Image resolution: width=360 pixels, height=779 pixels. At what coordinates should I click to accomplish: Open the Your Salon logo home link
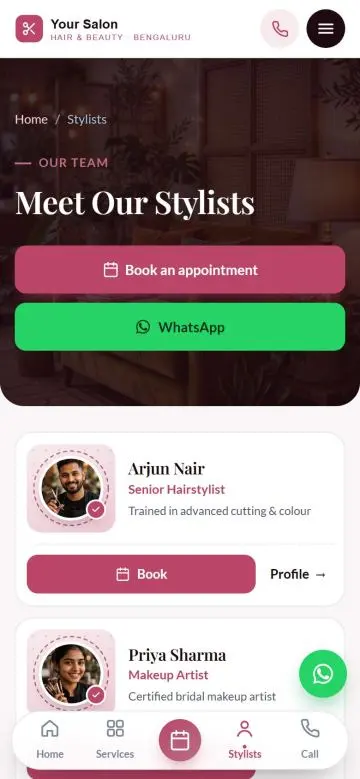[103, 28]
